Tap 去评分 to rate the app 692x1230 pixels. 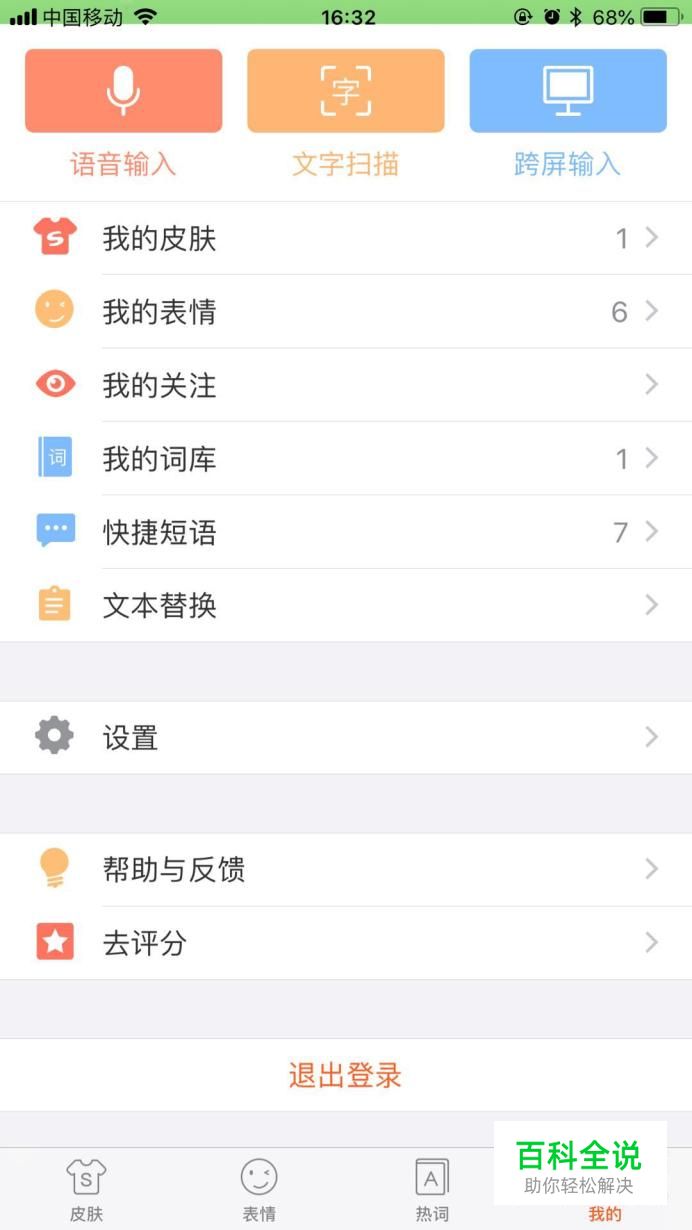pyautogui.click(x=346, y=943)
